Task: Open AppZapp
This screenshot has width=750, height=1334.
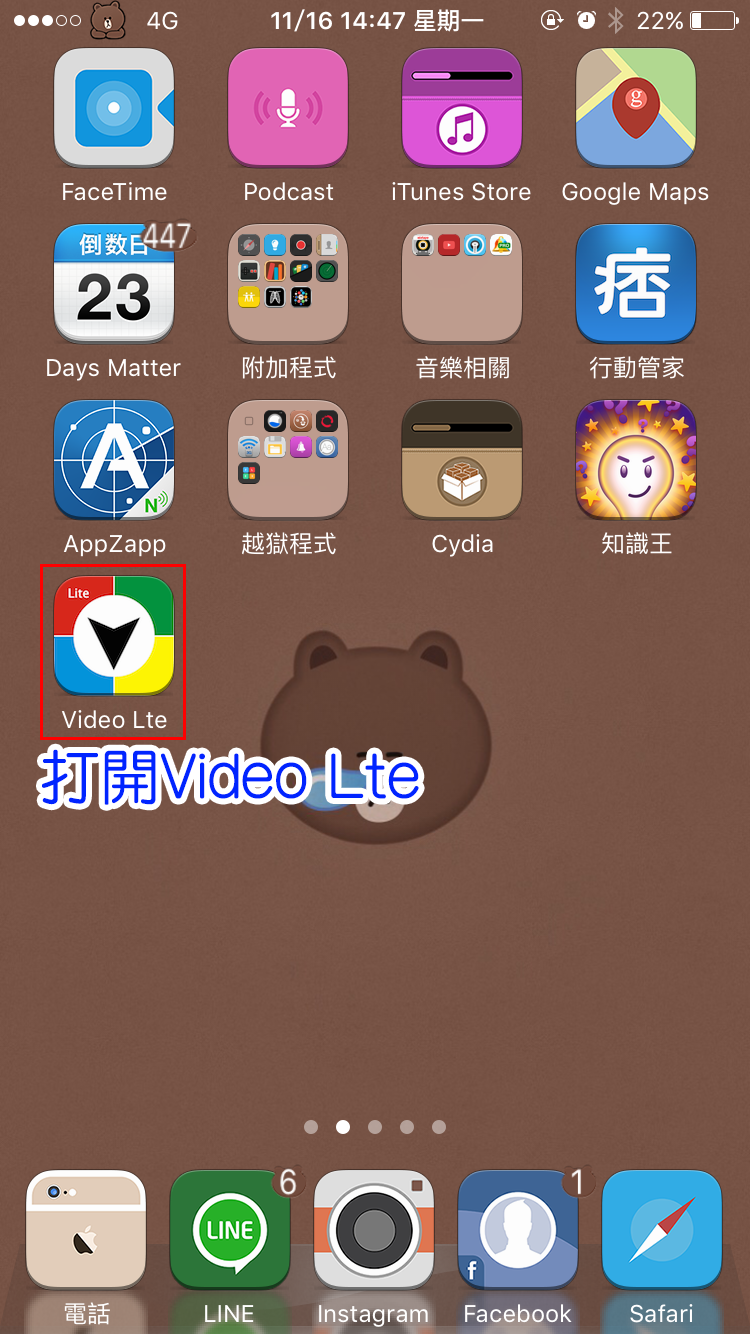Action: pyautogui.click(x=114, y=460)
